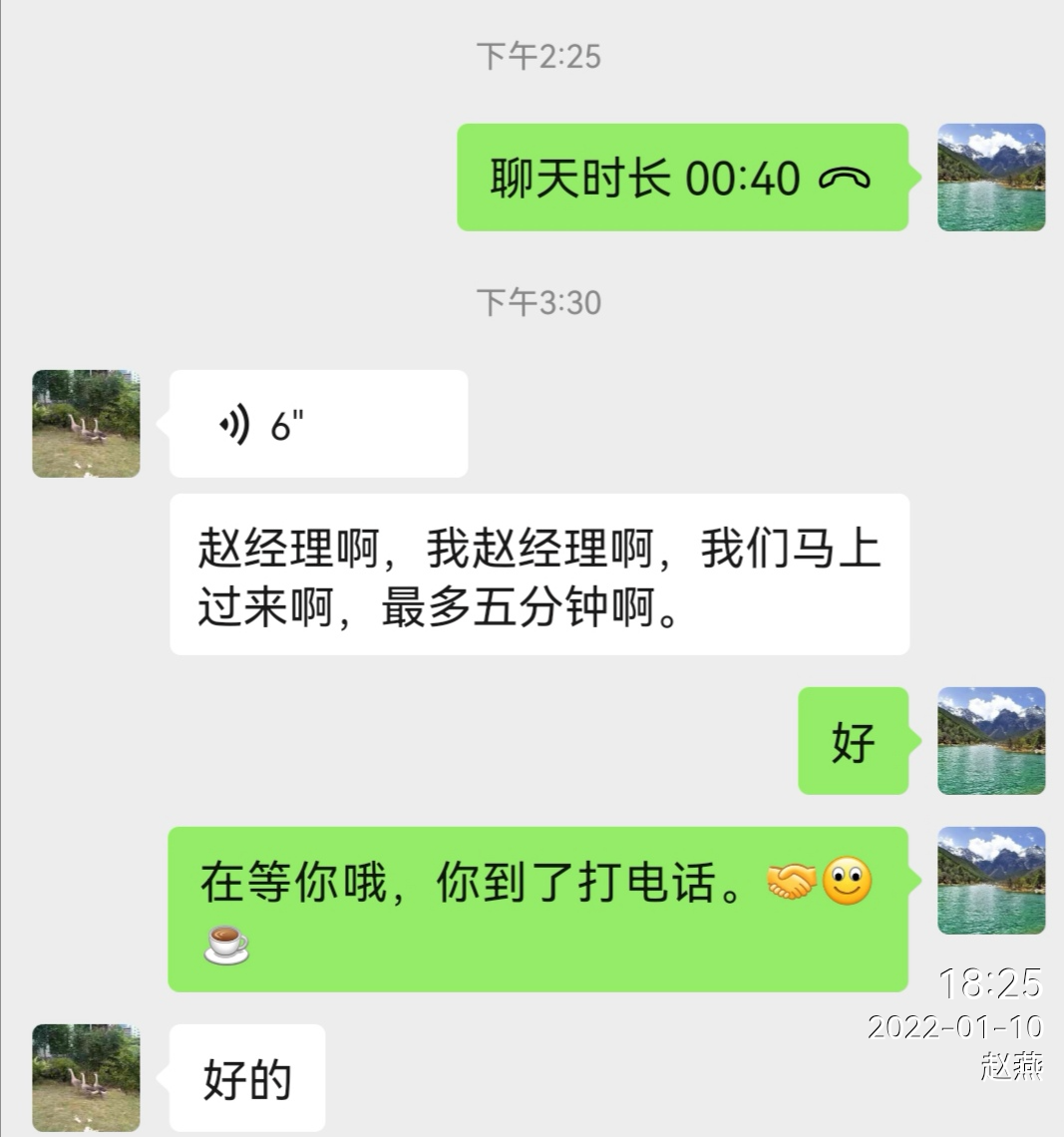
Task: Open my avatar beside the call record
Action: tap(991, 178)
